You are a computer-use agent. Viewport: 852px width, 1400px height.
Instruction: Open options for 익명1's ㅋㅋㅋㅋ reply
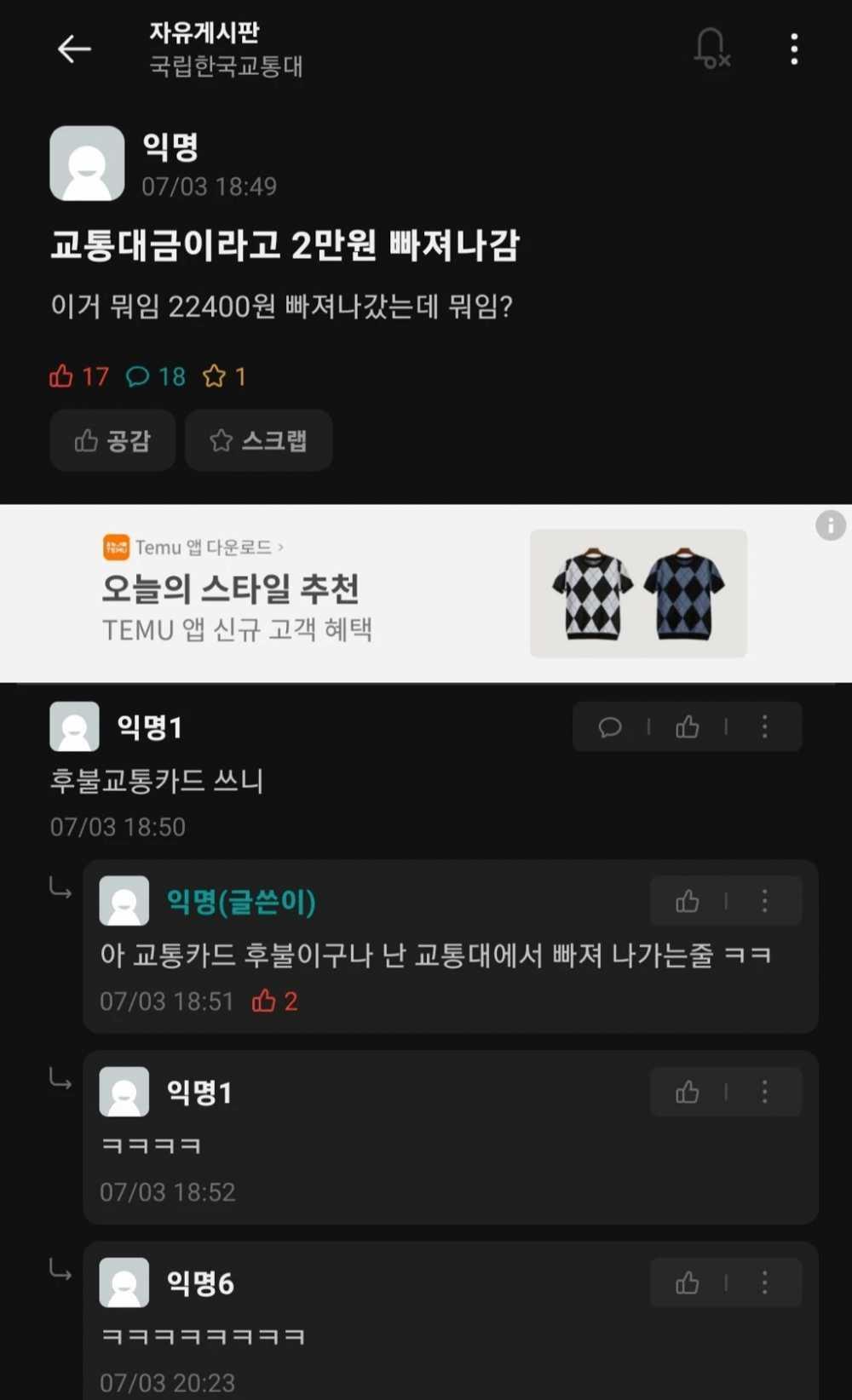(765, 1092)
